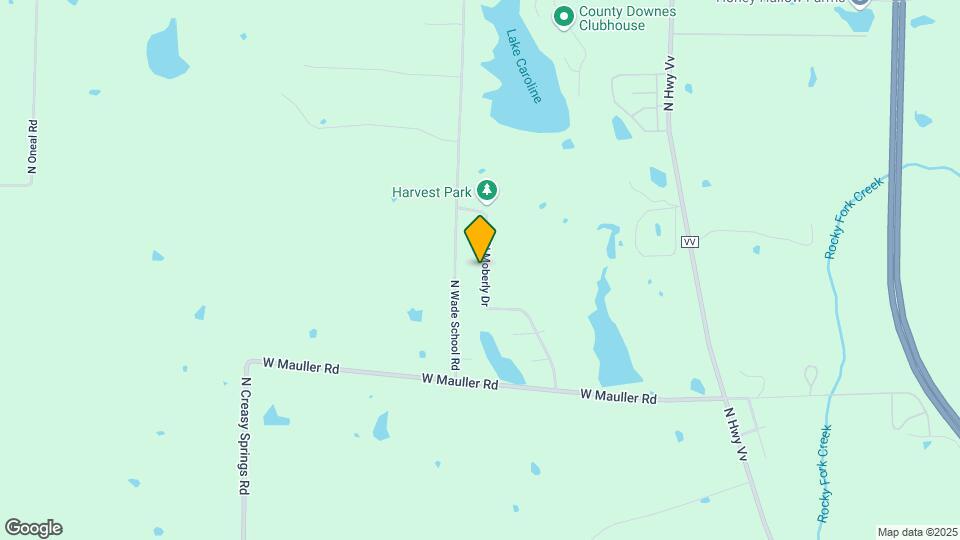This screenshot has width=960, height=540.
Task: Tap the orange location marker pin
Action: click(x=480, y=239)
